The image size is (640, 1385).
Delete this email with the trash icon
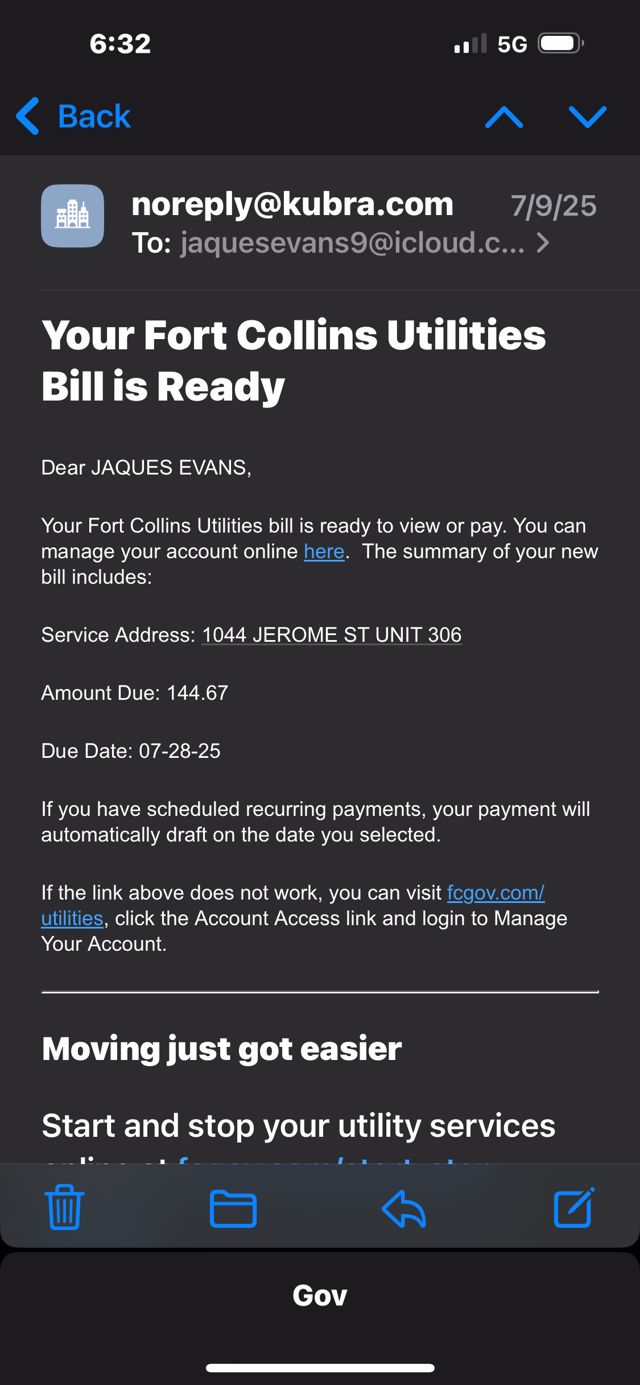[x=65, y=1208]
